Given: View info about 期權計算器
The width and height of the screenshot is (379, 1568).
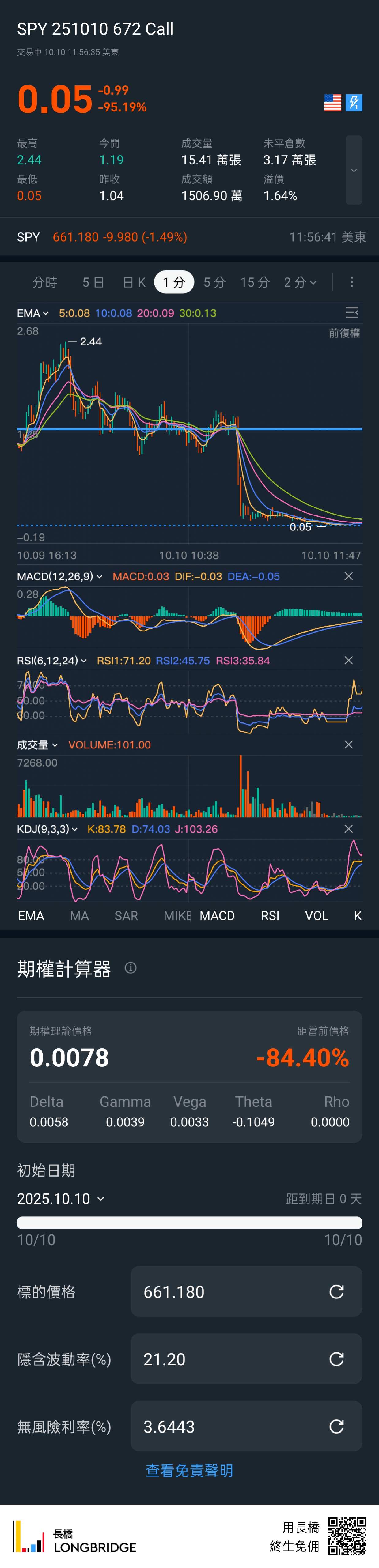Looking at the screenshot, I should pyautogui.click(x=131, y=968).
